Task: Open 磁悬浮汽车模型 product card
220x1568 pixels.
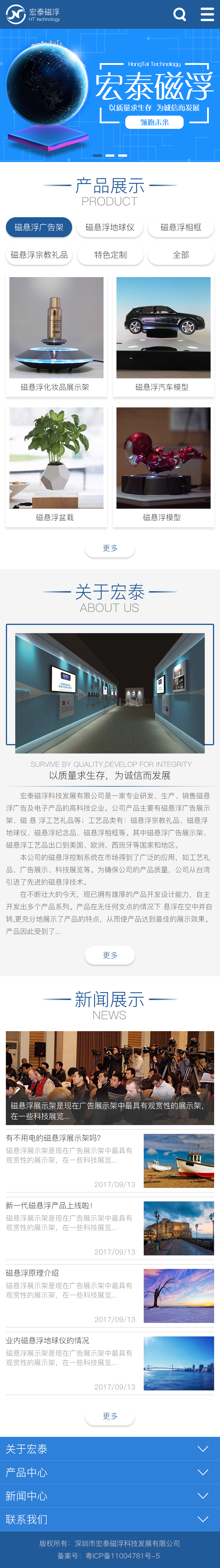Action: pyautogui.click(x=163, y=335)
